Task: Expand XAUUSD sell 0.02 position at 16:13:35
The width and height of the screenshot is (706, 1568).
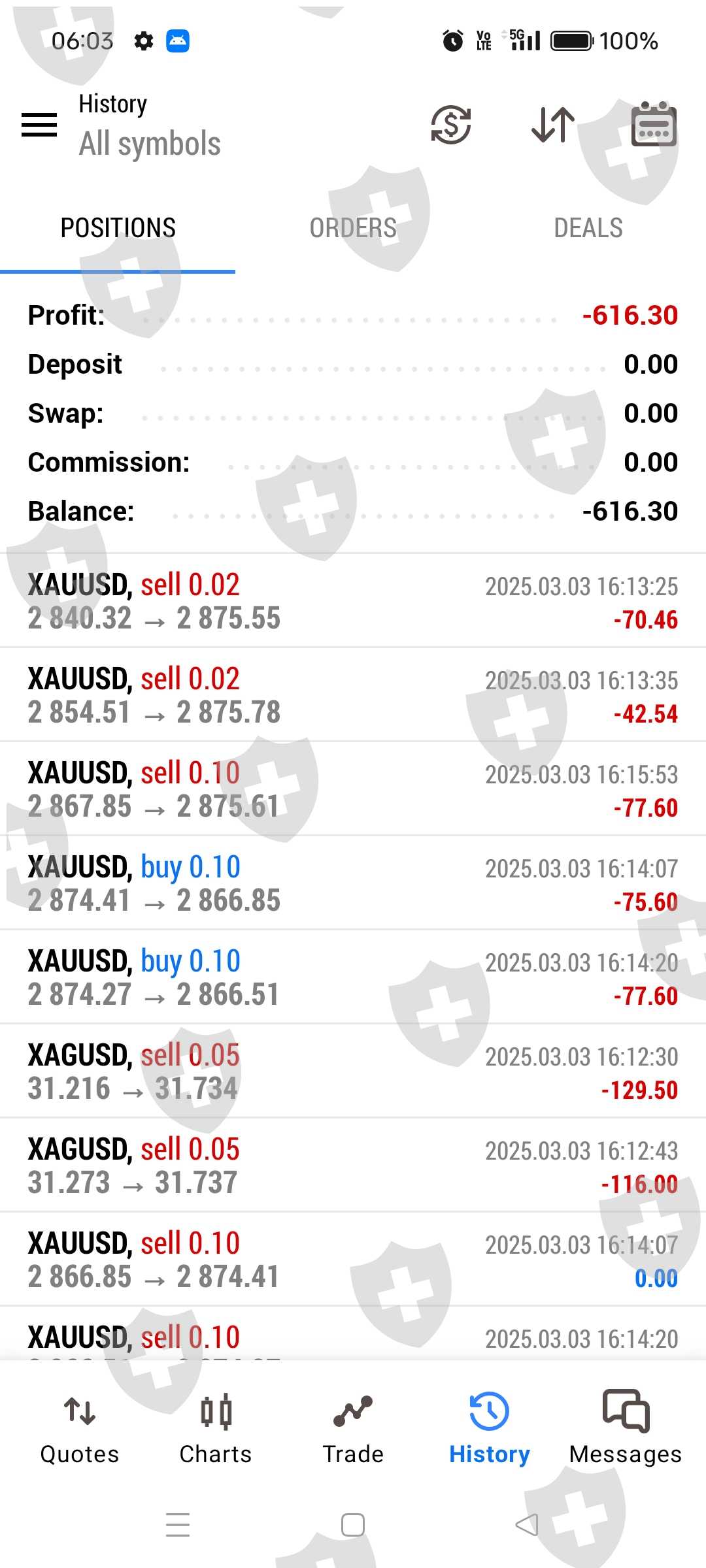Action: tap(353, 695)
